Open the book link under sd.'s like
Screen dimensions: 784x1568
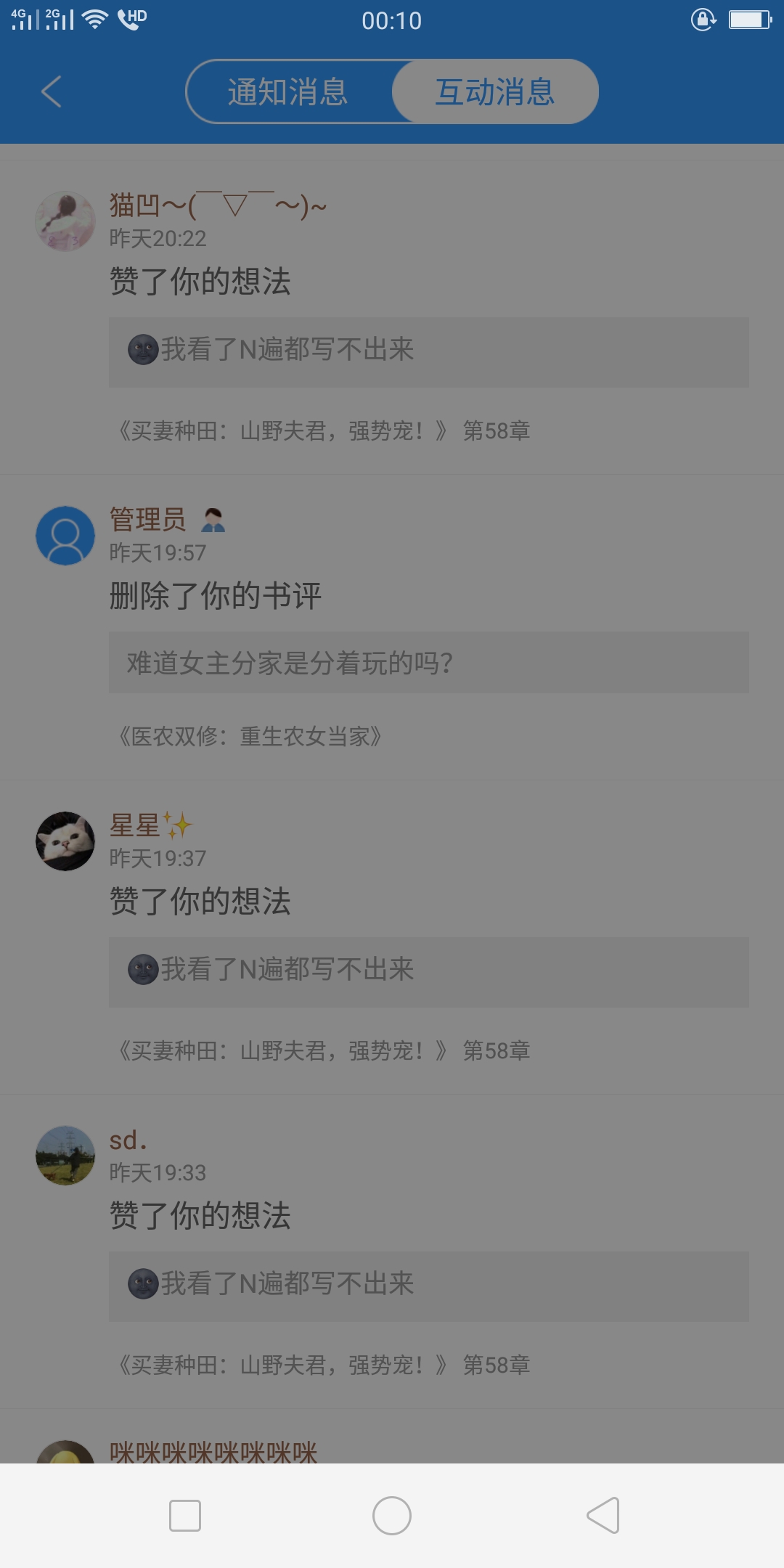(x=324, y=1365)
